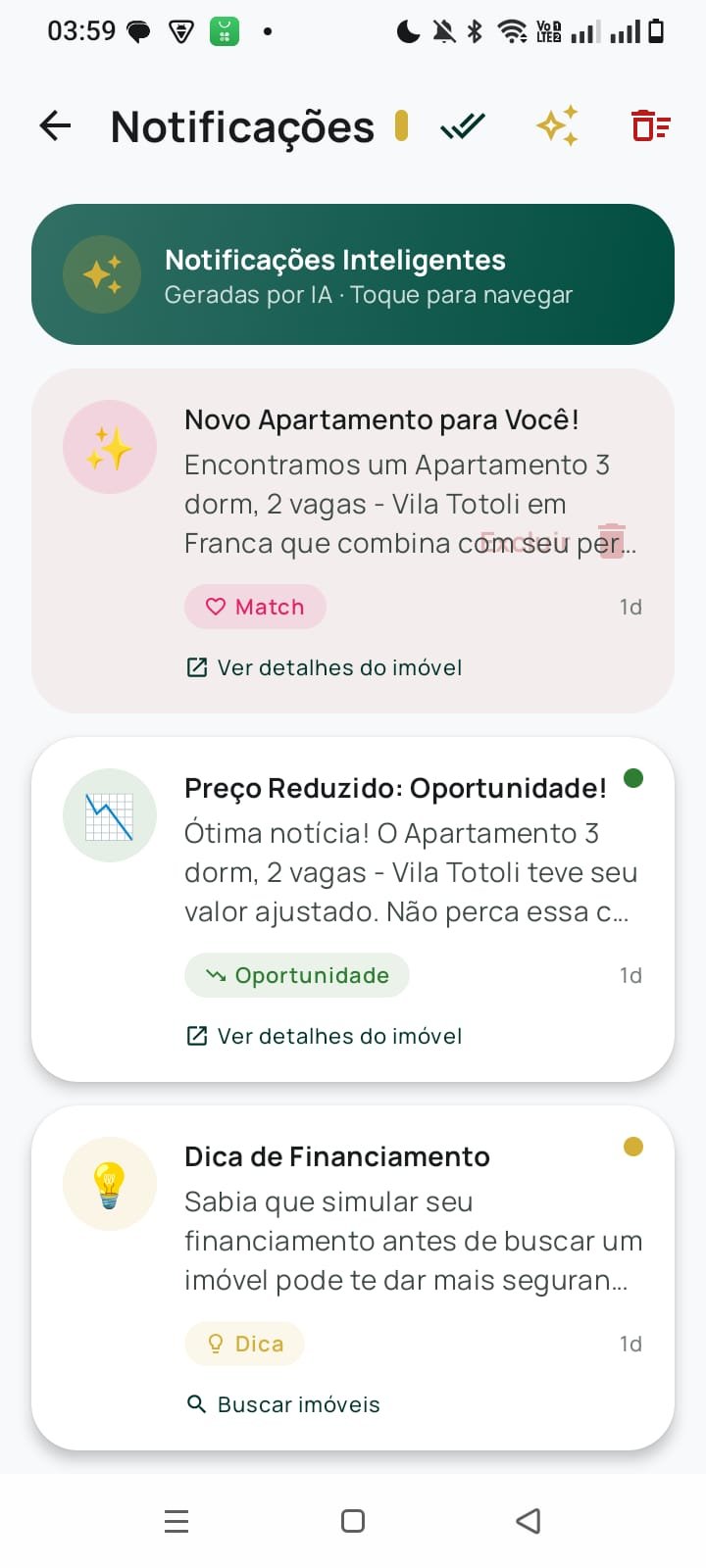Viewport: 706px width, 1568px height.
Task: Tap the search icon next to Buscar imóveis
Action: pyautogui.click(x=196, y=1403)
